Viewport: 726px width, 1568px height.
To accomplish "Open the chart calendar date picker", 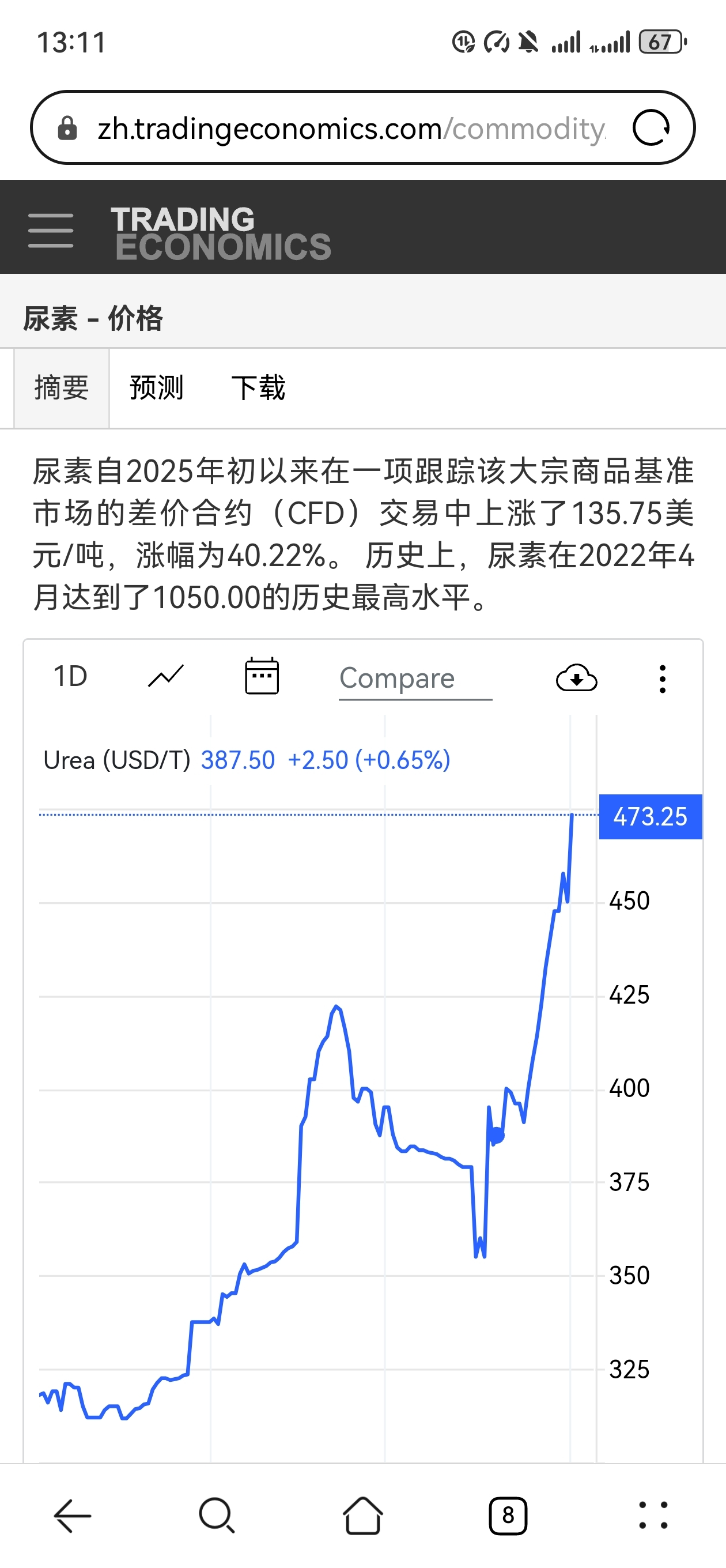I will point(262,676).
